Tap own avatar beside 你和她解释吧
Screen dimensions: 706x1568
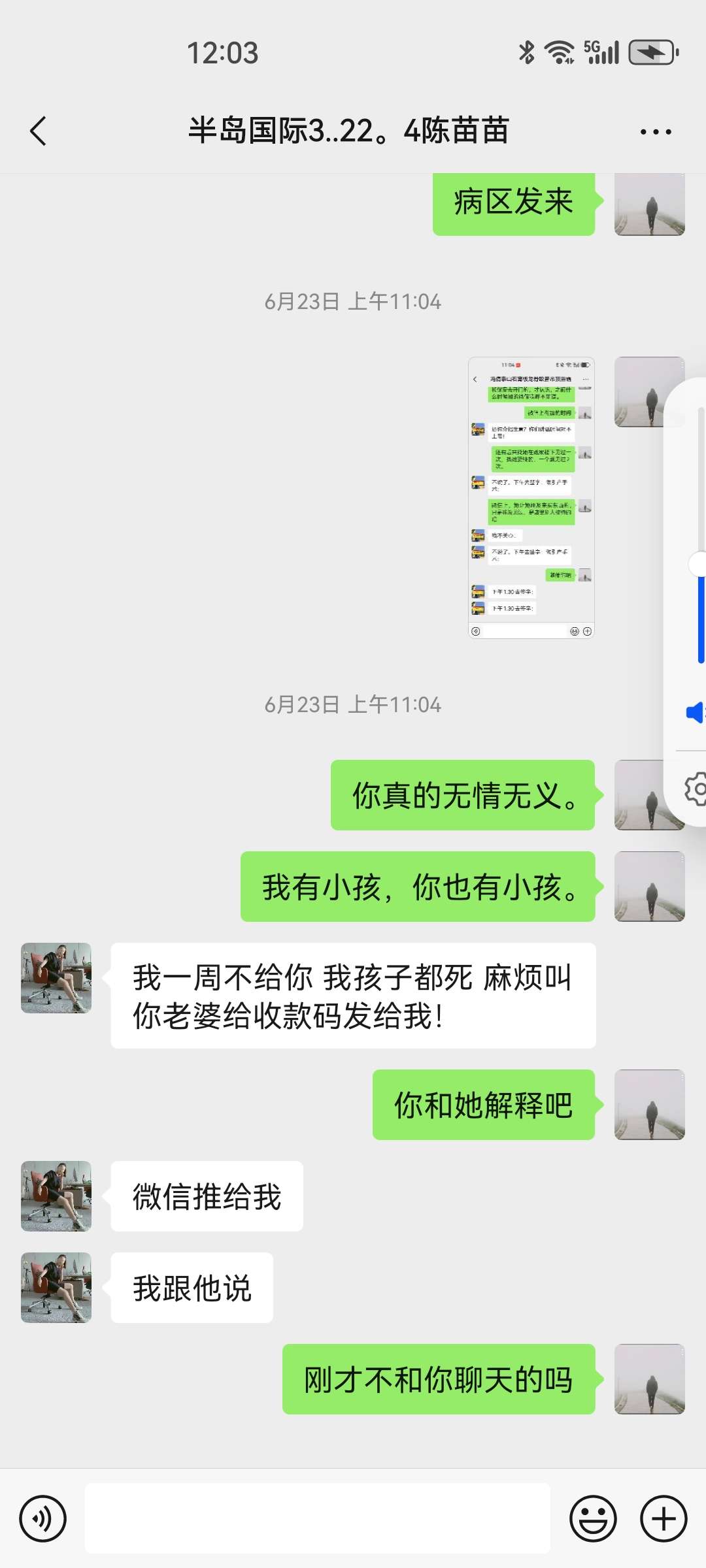point(649,1105)
